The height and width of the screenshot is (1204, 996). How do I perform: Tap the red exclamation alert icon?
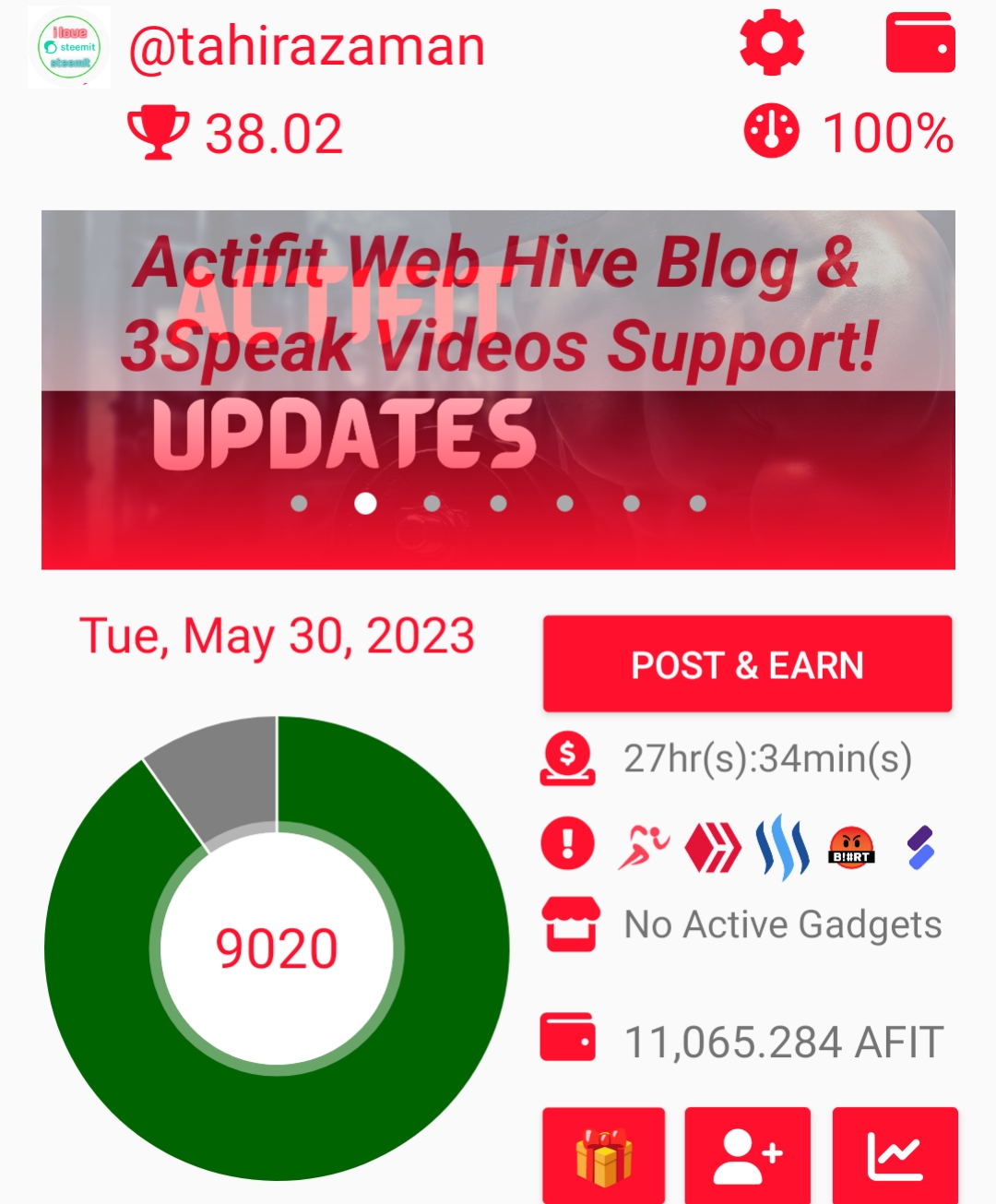coord(567,843)
